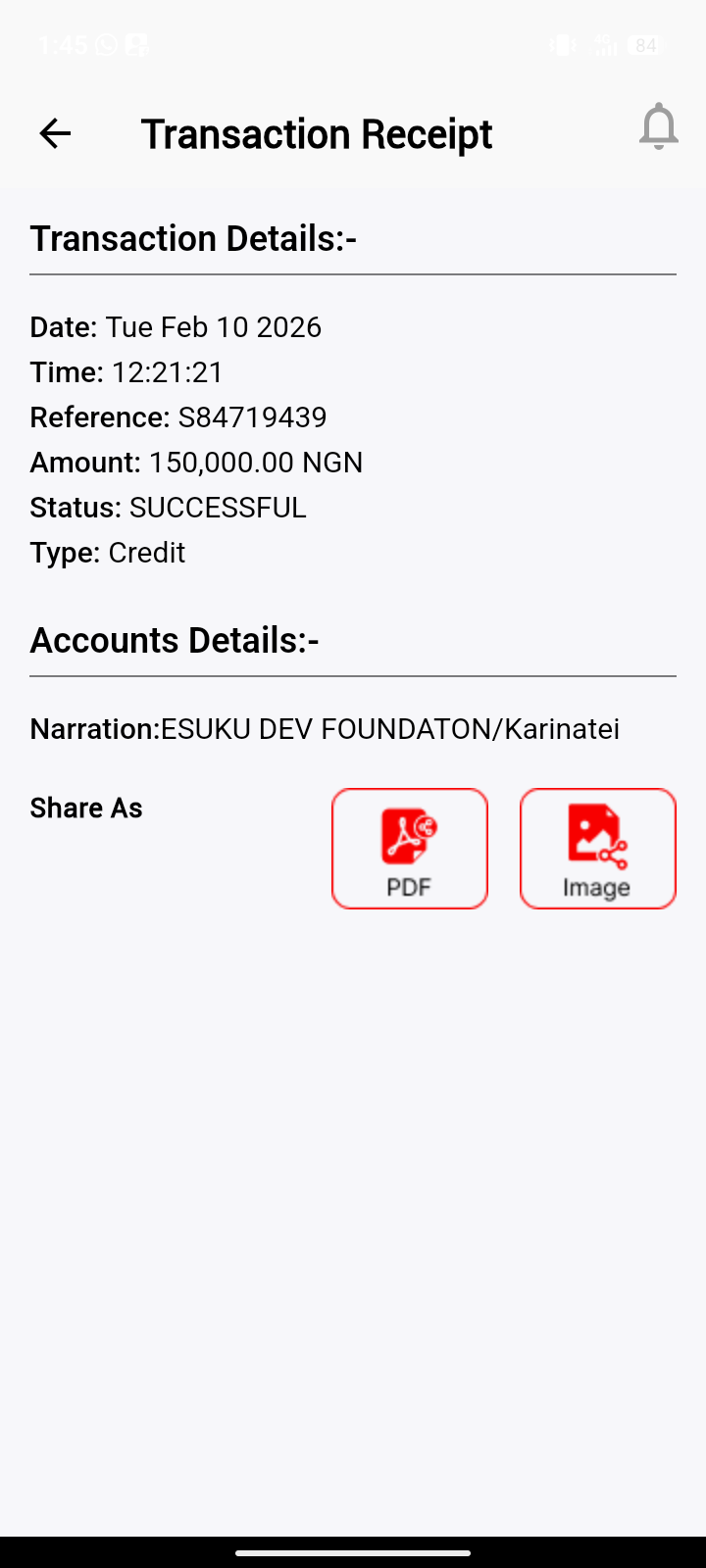Share the receipt as PDF

tap(410, 849)
